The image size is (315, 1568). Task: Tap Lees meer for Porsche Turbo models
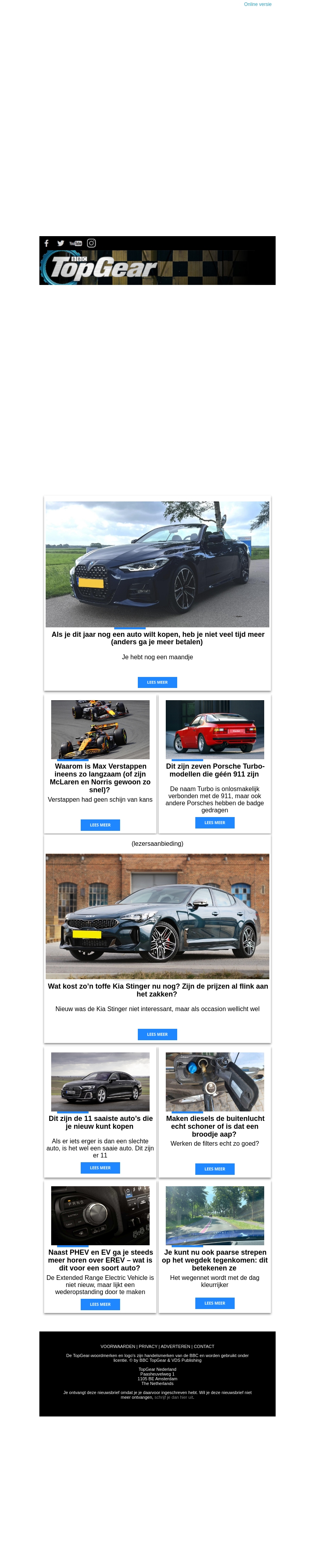coord(215,822)
